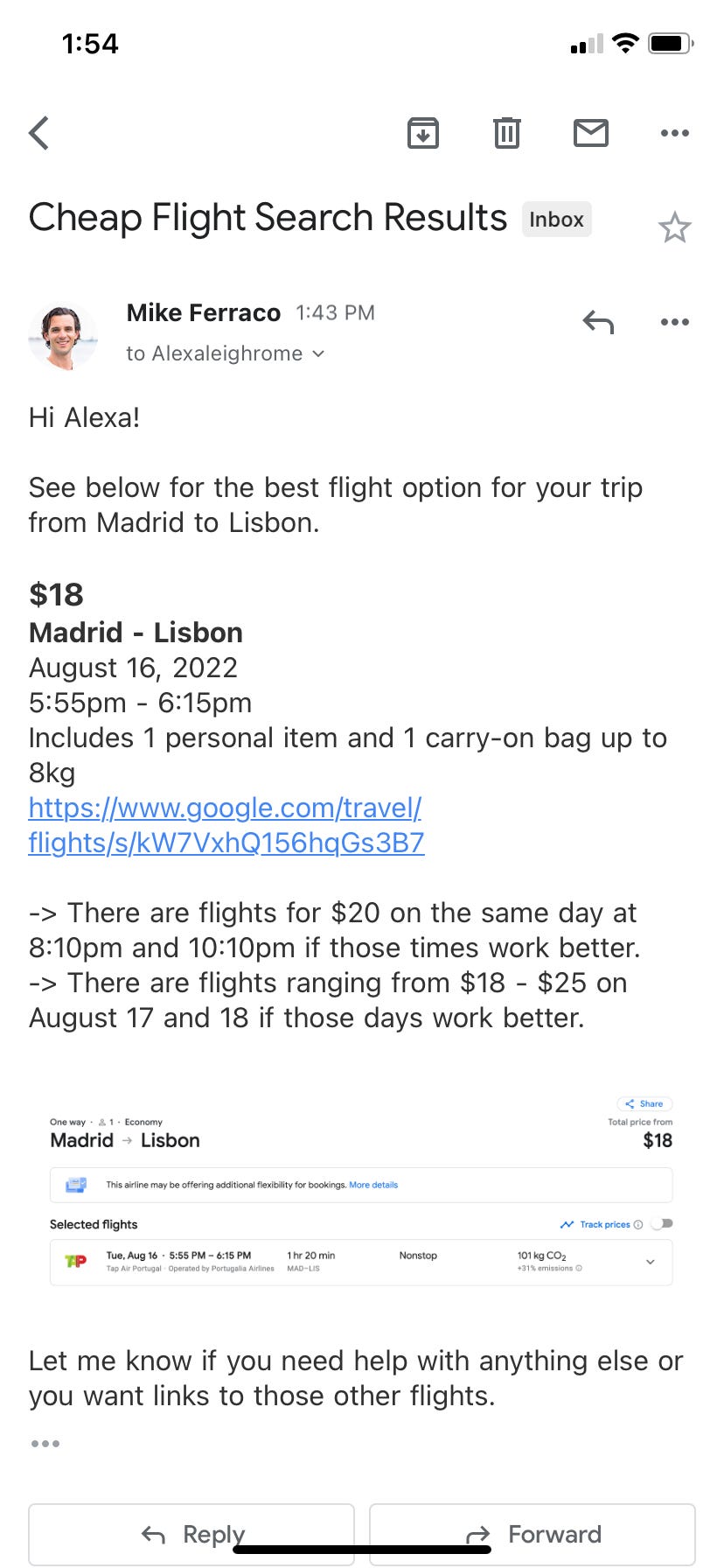Image resolution: width=724 pixels, height=1568 pixels.
Task: Archive this email
Action: tap(423, 133)
